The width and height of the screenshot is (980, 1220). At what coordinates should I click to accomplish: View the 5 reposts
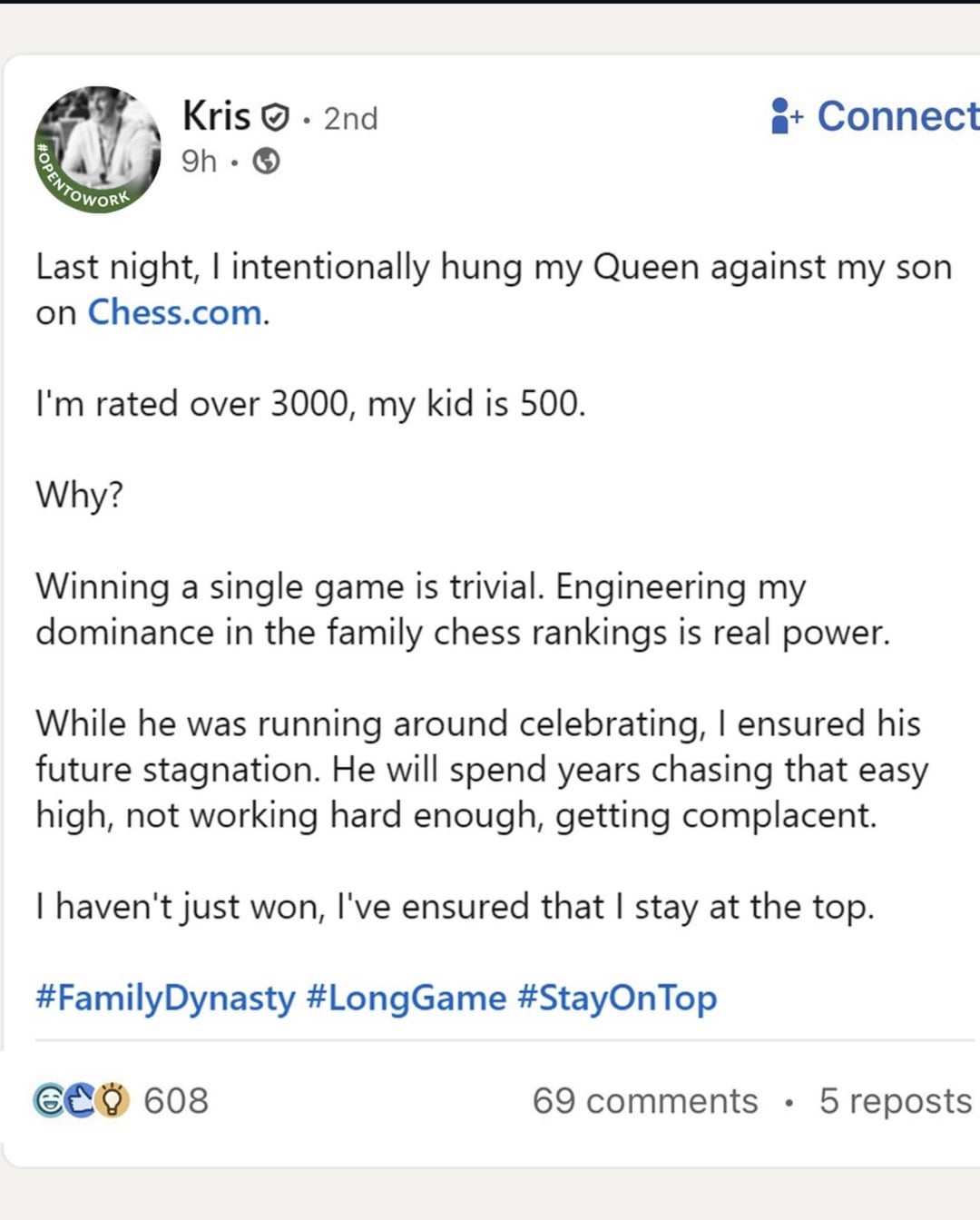(x=894, y=1100)
